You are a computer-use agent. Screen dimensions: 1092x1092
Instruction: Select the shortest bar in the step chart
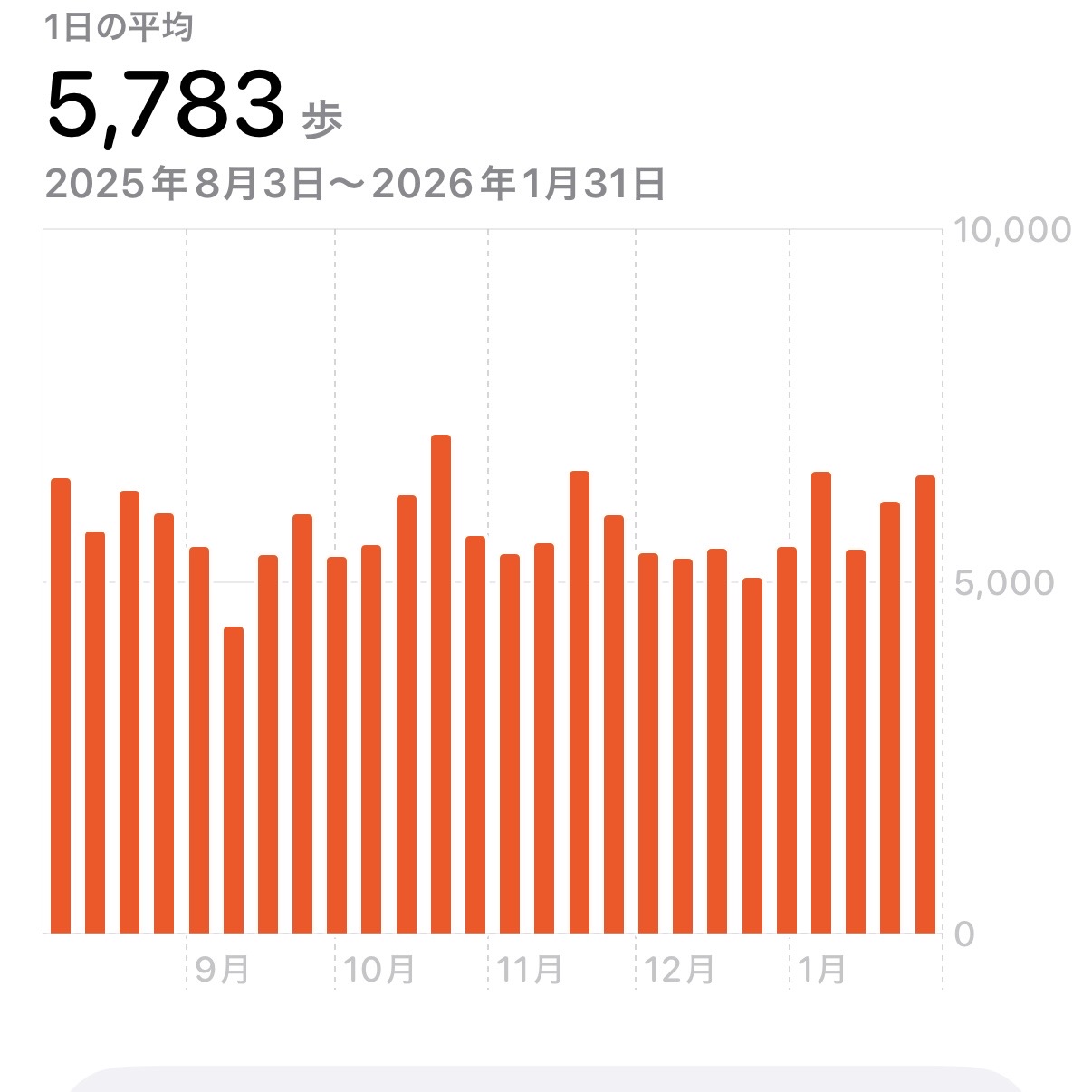(x=234, y=780)
